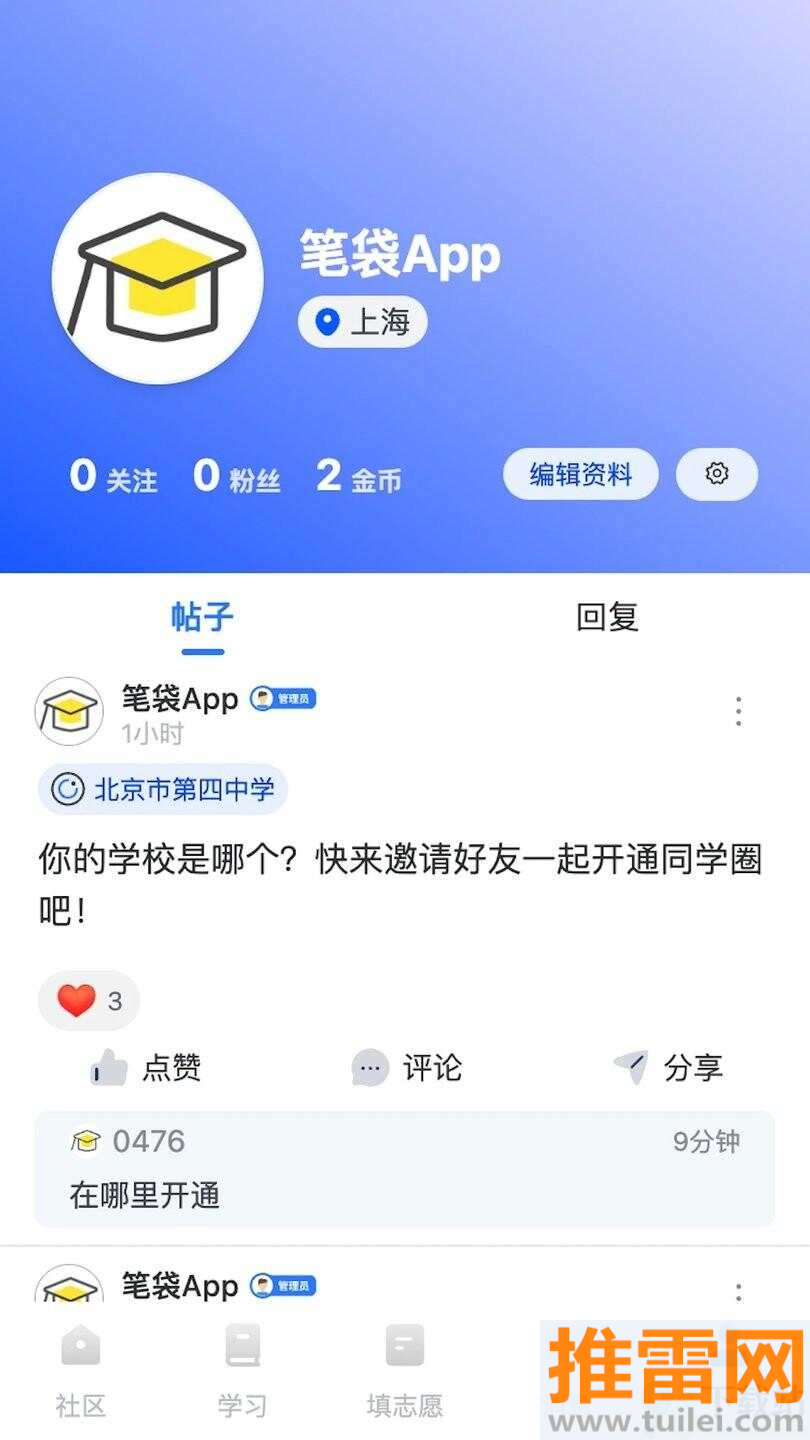
Task: Comment on the post via 评论
Action: [x=407, y=1068]
